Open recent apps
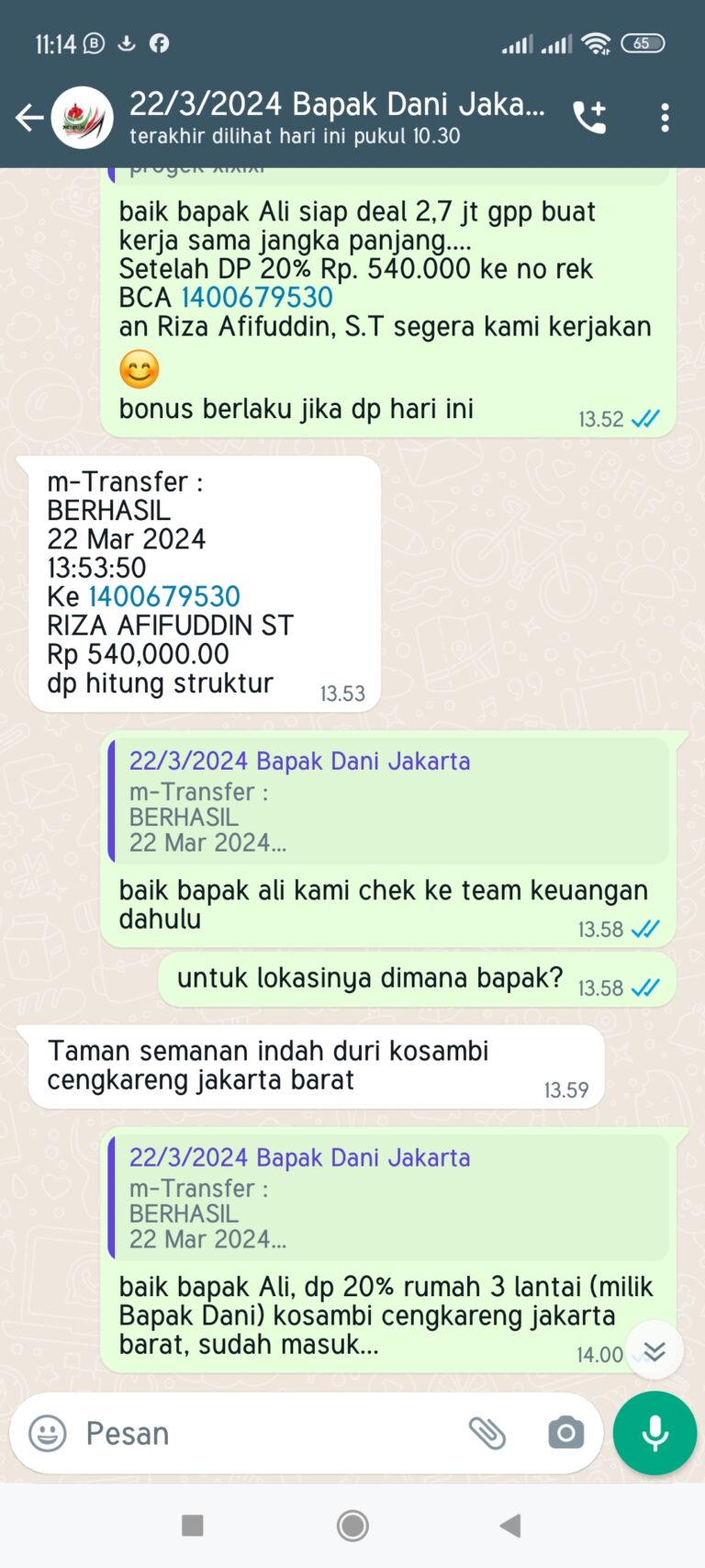 click(193, 1526)
